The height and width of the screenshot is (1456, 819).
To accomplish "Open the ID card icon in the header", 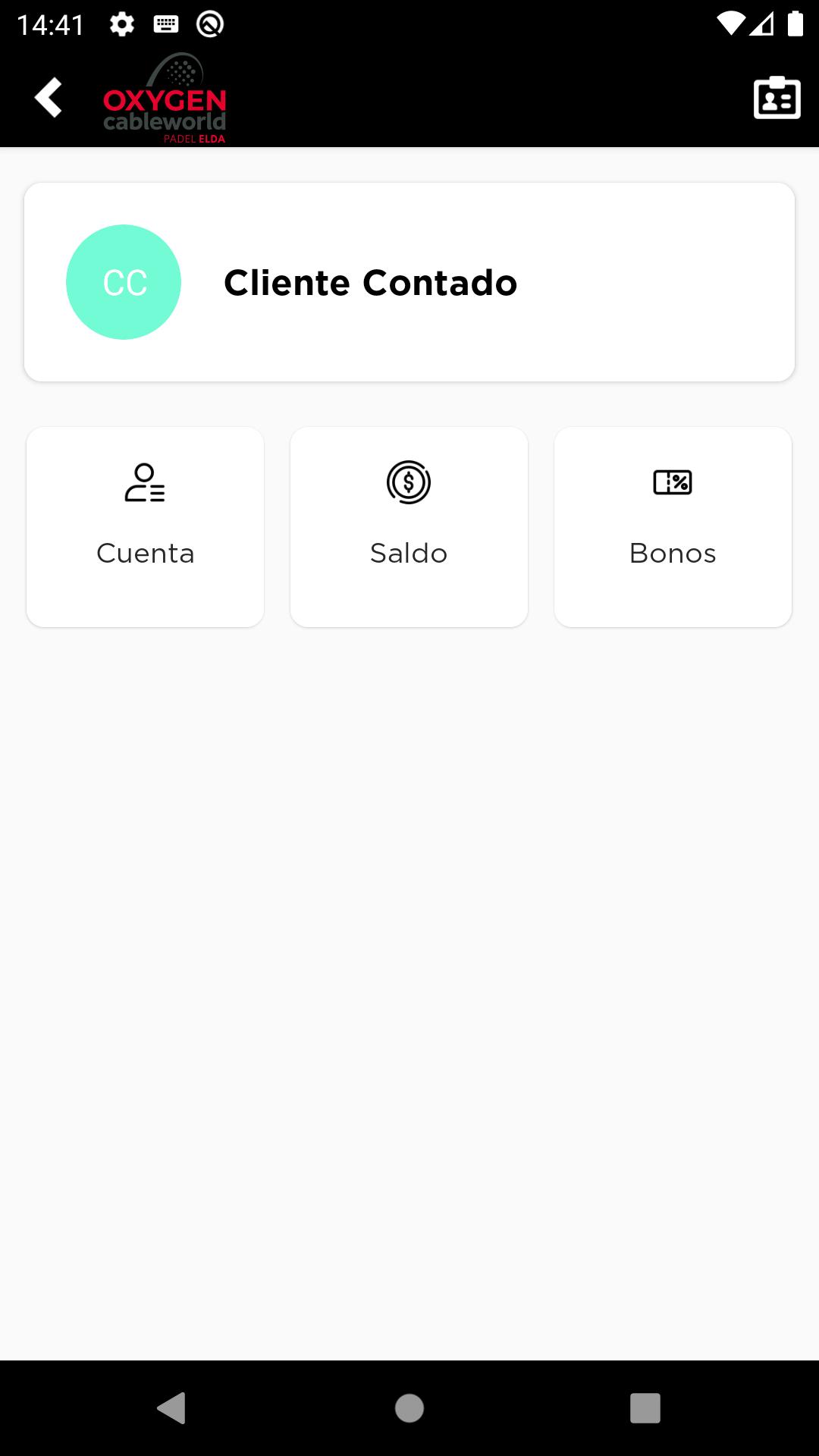I will (777, 98).
